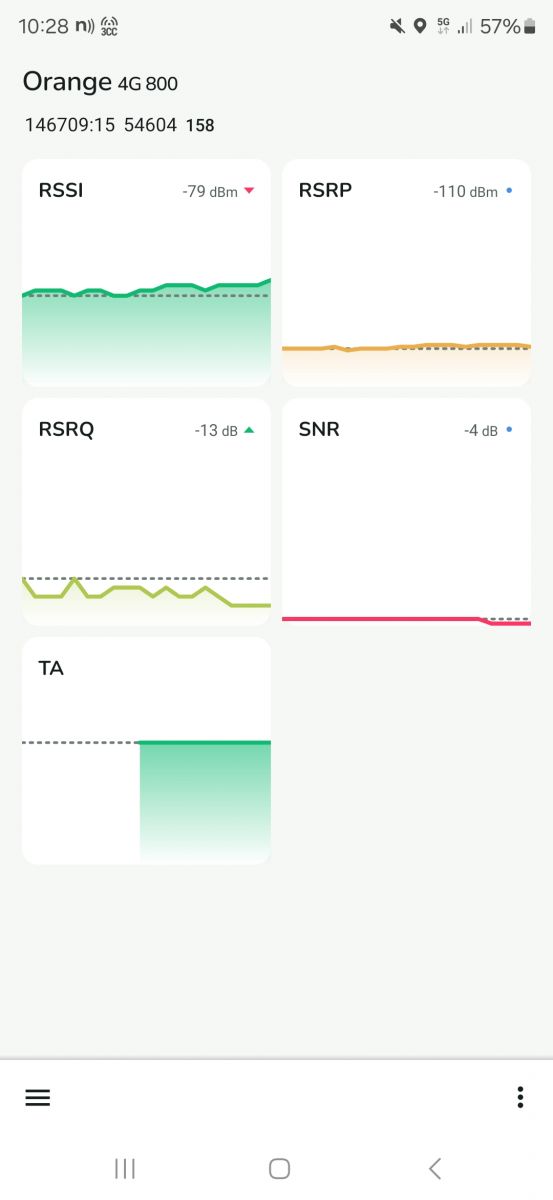Open the RSRP chart card
553x1200 pixels.
click(406, 273)
